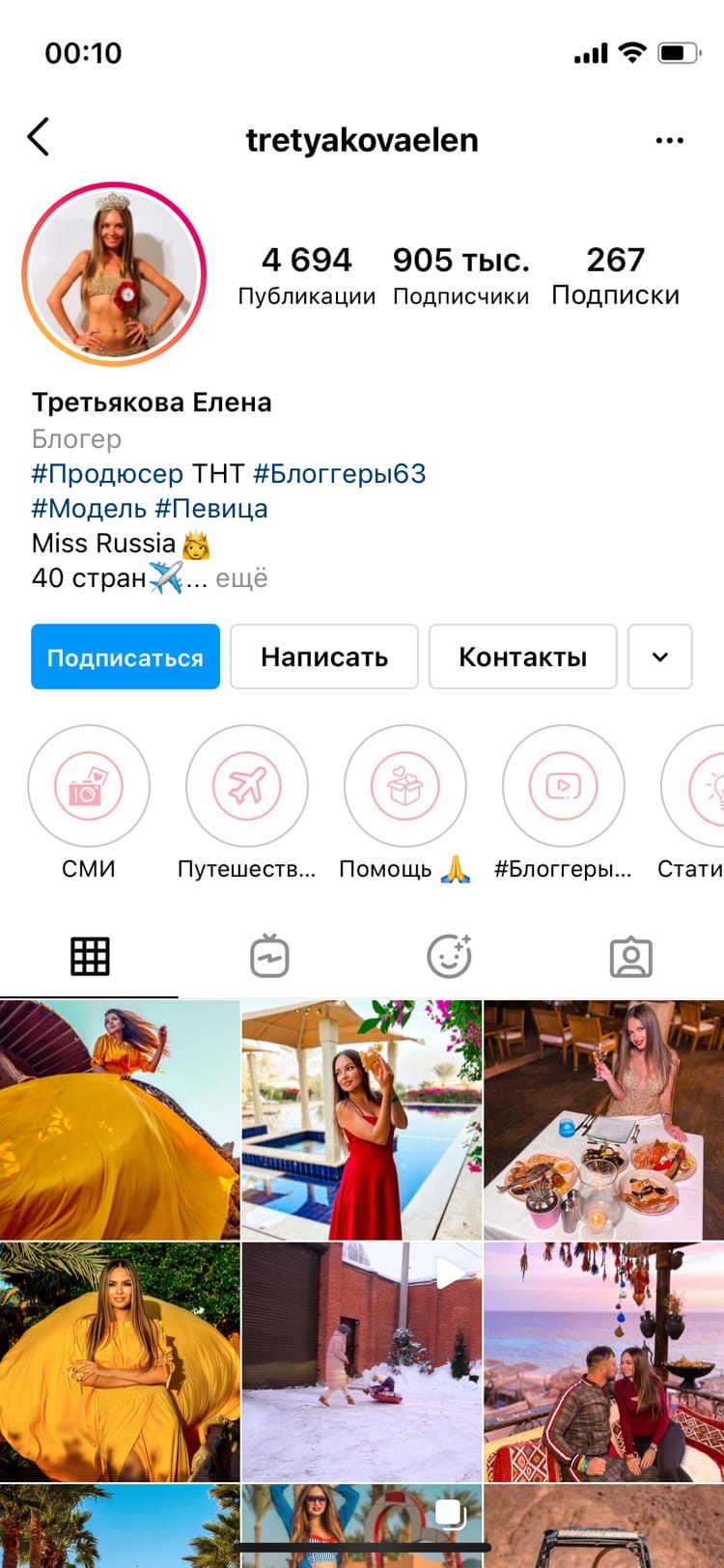Image resolution: width=724 pixels, height=1568 pixels.
Task: Switch to the IGTV tab
Action: [269, 957]
